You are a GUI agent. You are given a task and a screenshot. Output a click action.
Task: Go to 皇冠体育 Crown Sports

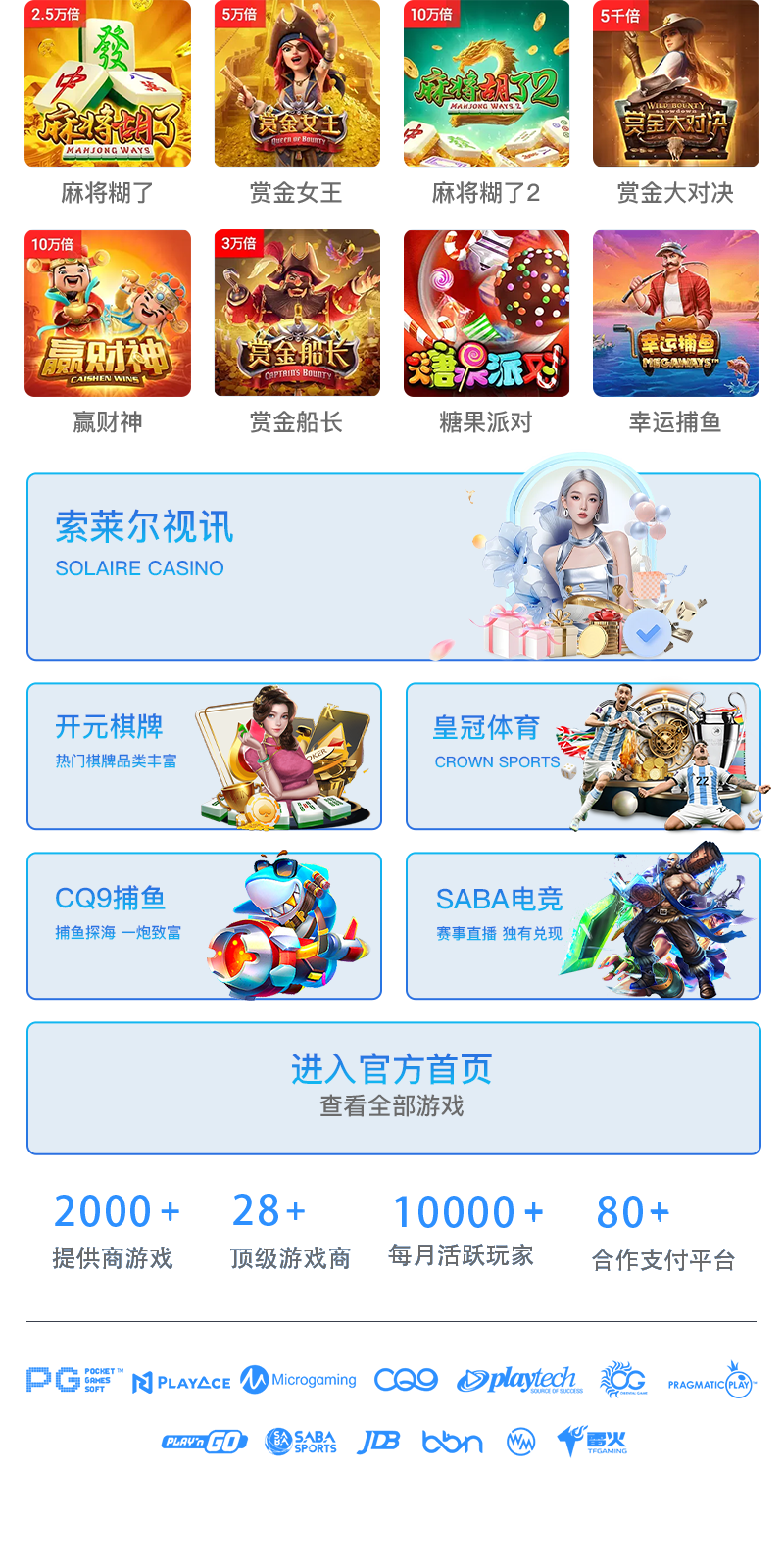(x=583, y=757)
